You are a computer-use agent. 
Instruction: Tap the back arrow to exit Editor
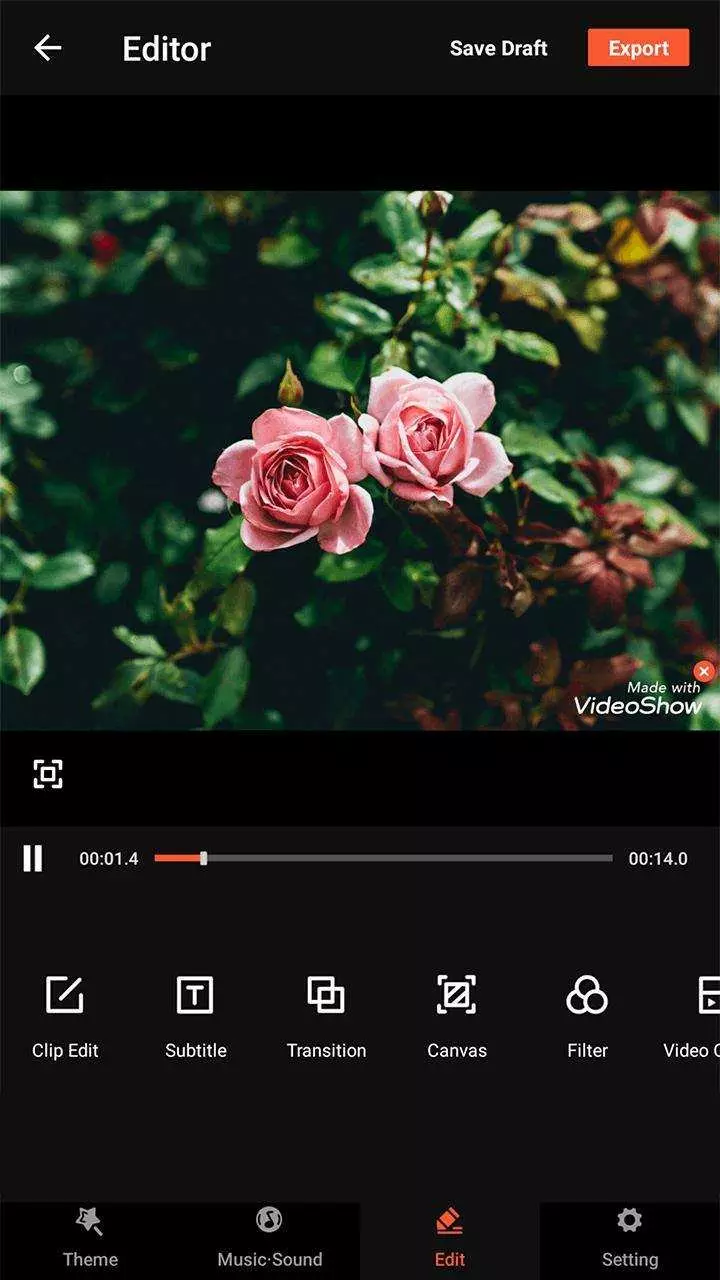click(x=47, y=48)
